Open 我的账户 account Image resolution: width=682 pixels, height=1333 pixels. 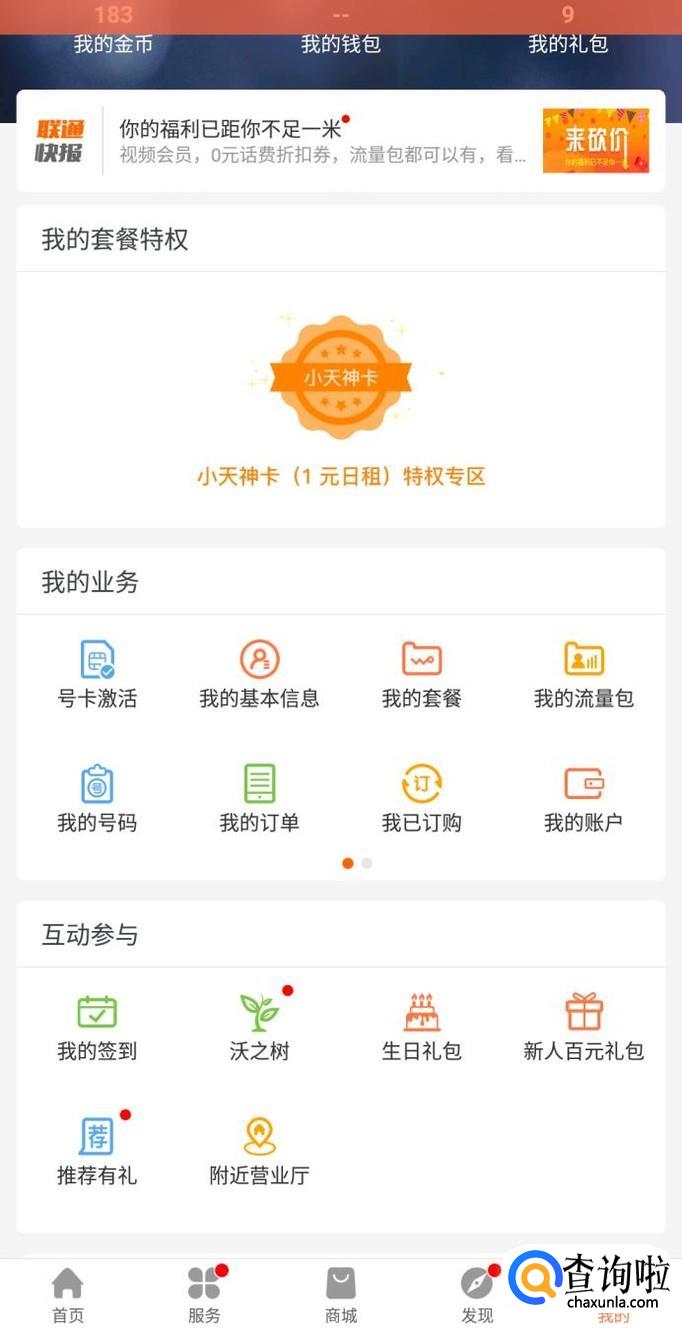point(584,799)
